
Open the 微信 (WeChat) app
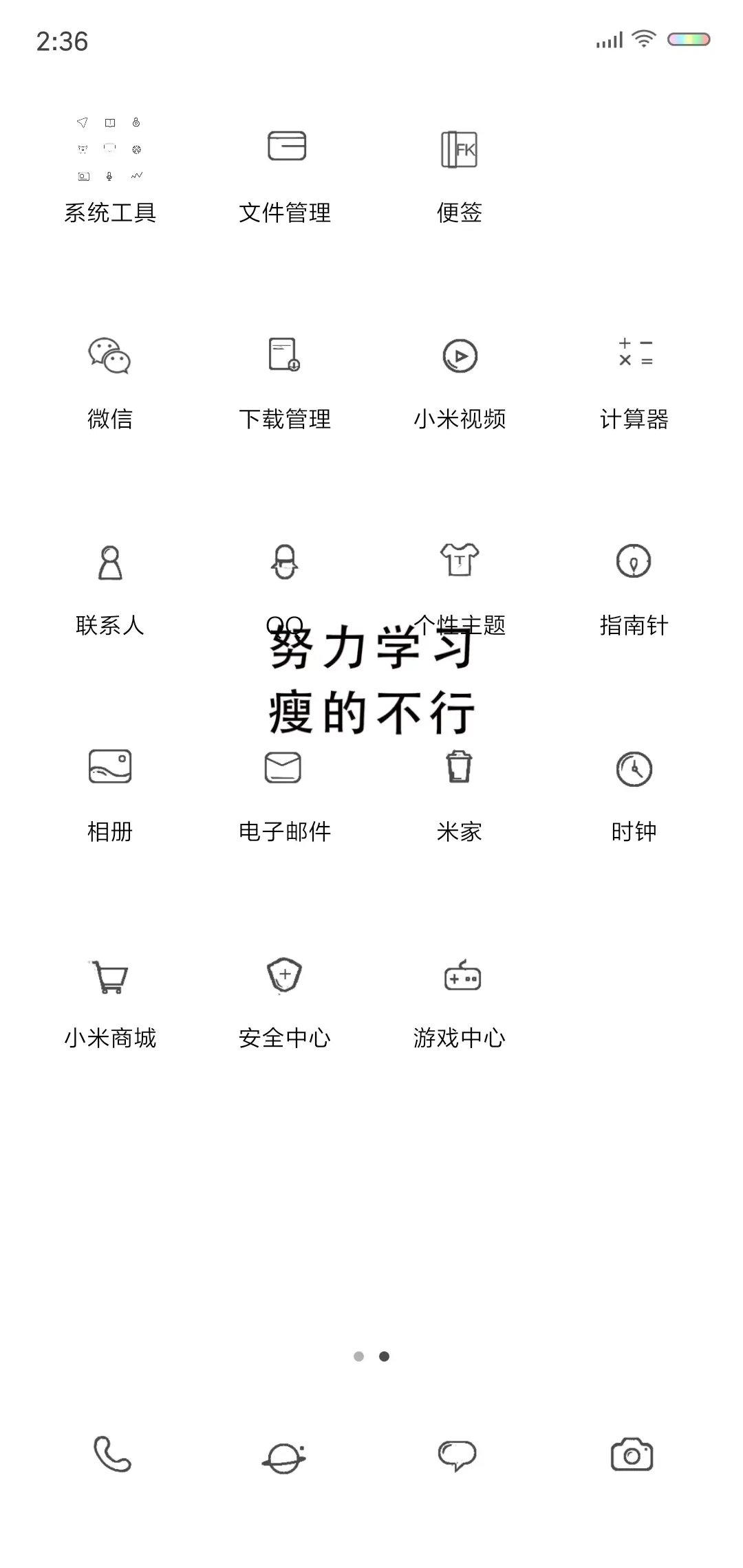[110, 358]
